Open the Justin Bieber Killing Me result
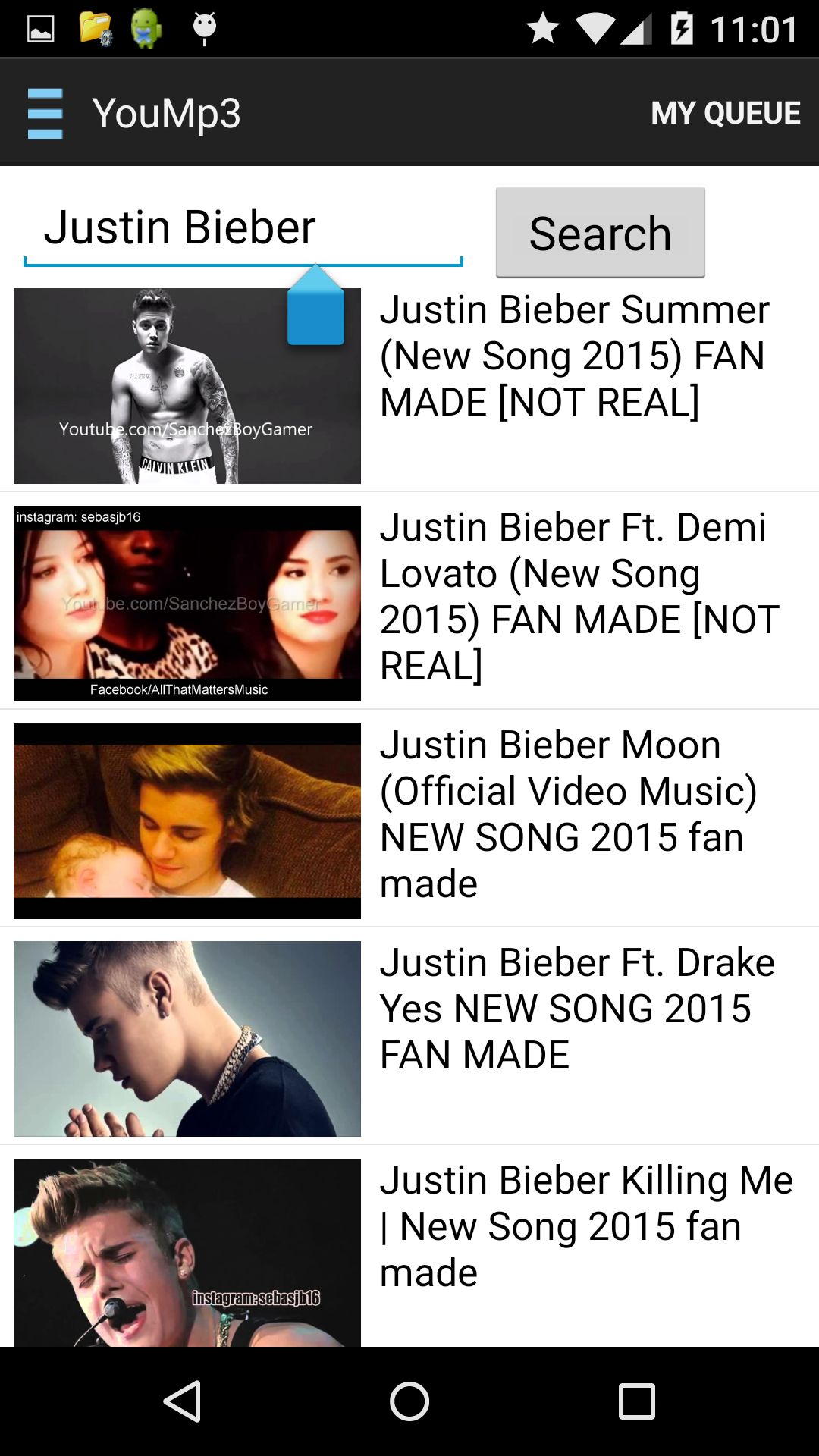Screen dimensions: 819x1456 [585, 1227]
